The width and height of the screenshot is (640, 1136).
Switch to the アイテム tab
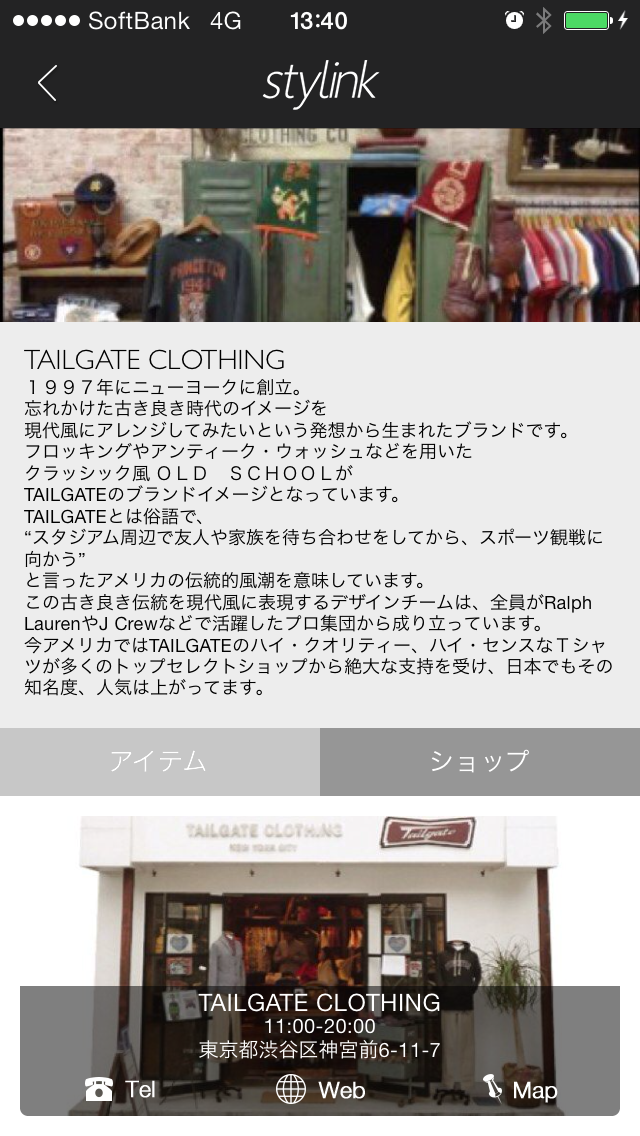(x=159, y=762)
